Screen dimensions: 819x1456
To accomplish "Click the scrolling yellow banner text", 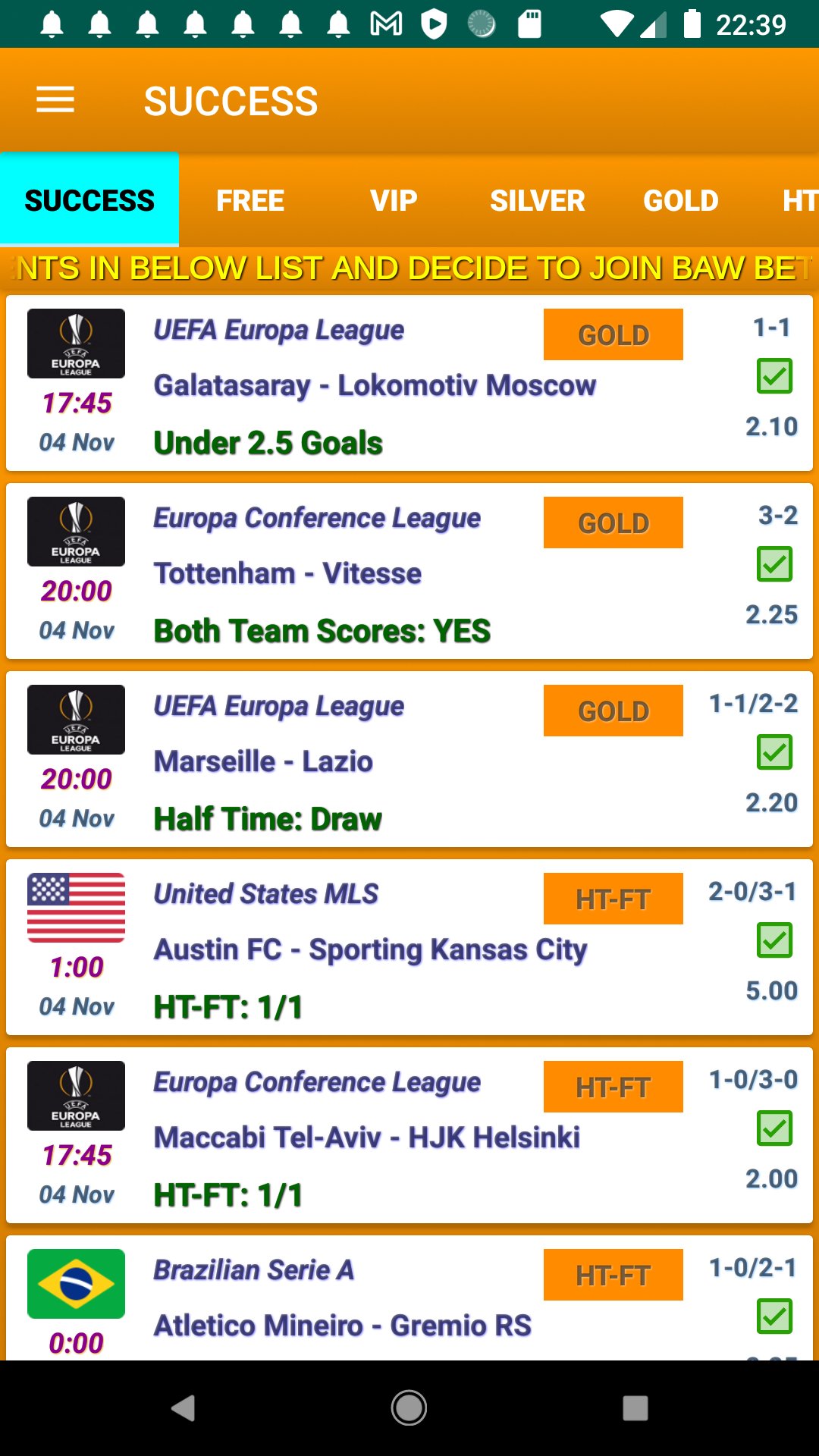I will tap(409, 267).
